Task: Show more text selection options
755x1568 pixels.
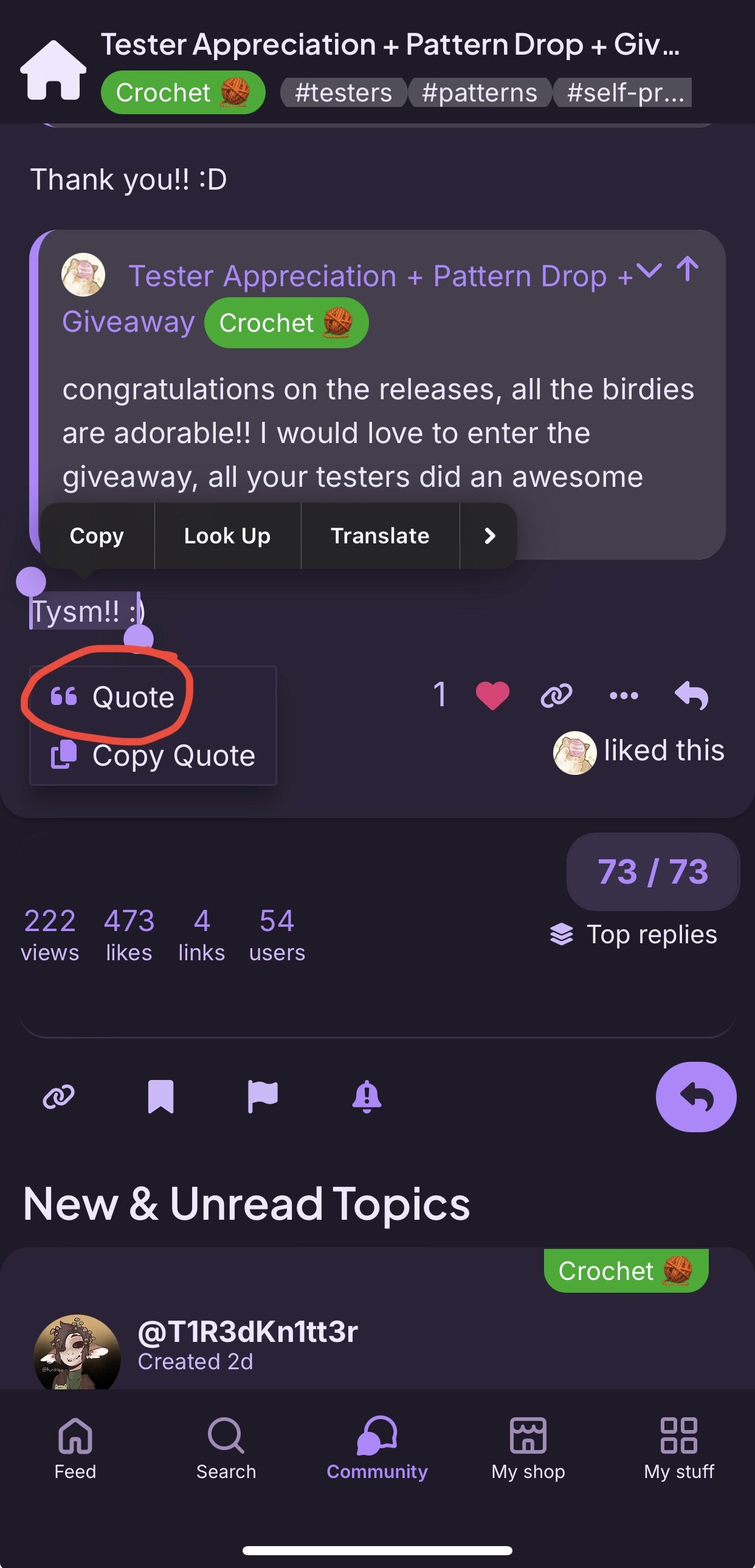Action: click(x=489, y=535)
